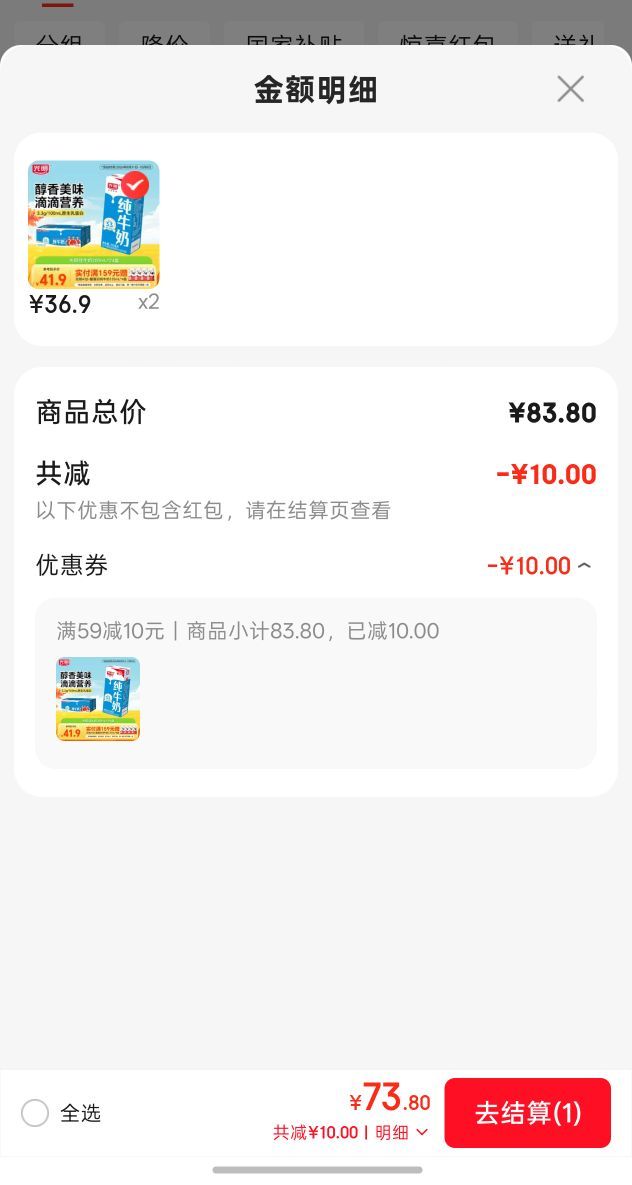Image resolution: width=632 pixels, height=1185 pixels.
Task: Open the milk thumbnail under 满59减10元
Action: [x=98, y=699]
